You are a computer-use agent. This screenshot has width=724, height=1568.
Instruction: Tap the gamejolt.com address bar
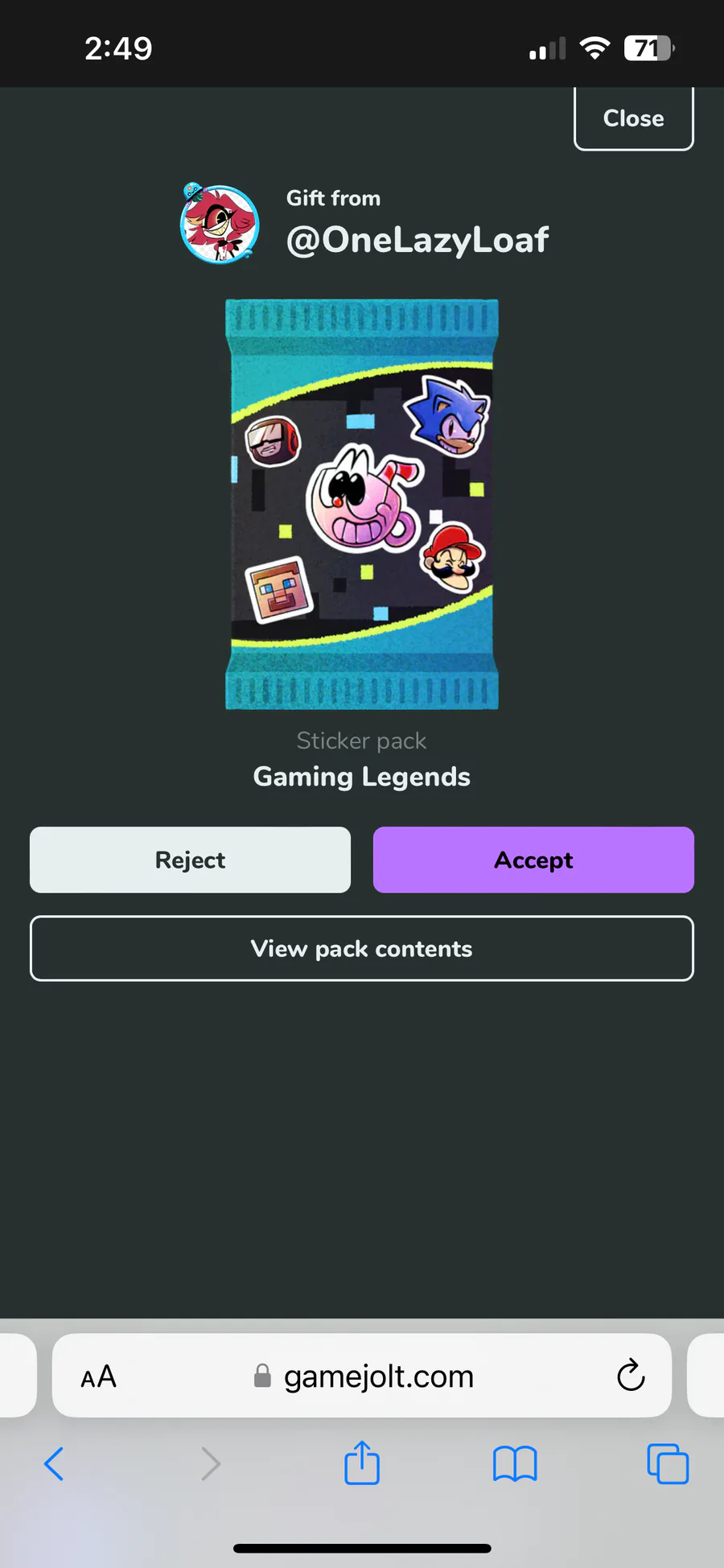[x=378, y=1376]
